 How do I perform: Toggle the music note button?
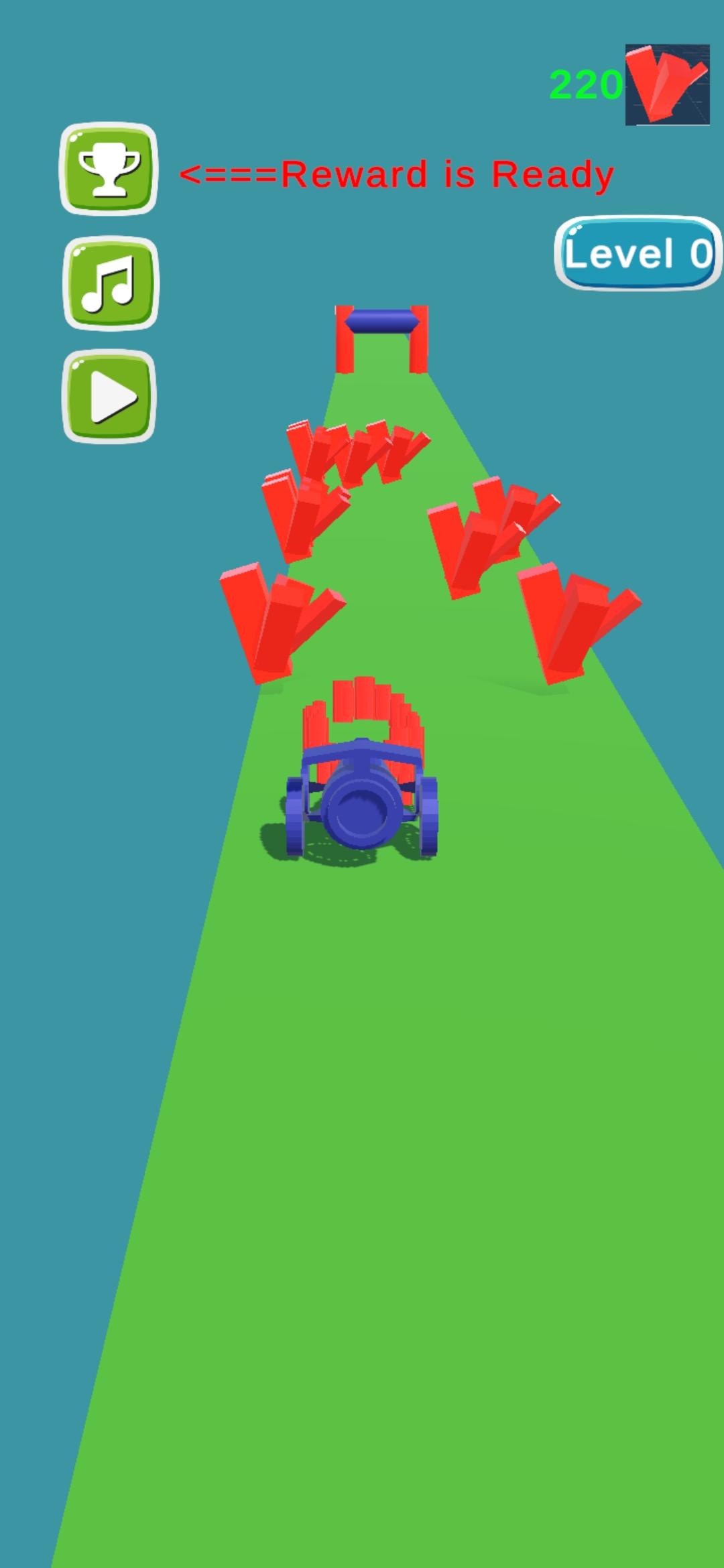[111, 283]
